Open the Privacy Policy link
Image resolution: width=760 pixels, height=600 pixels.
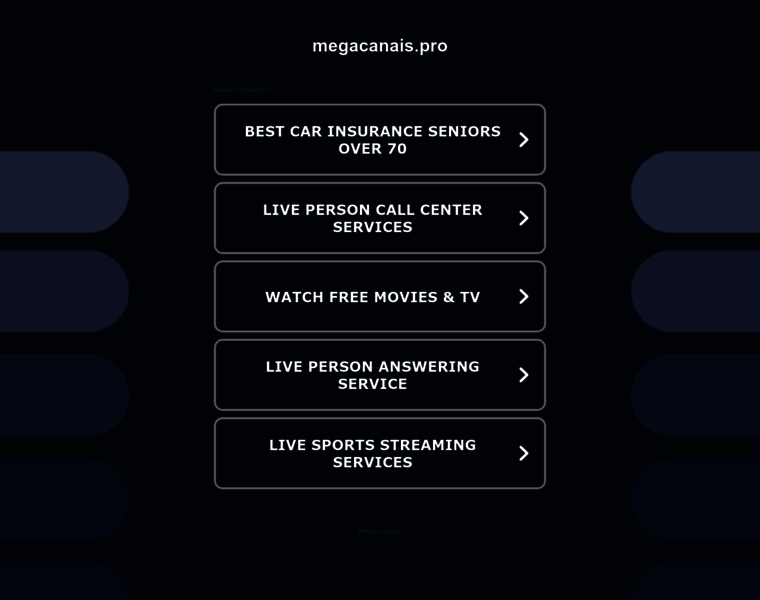(x=380, y=532)
